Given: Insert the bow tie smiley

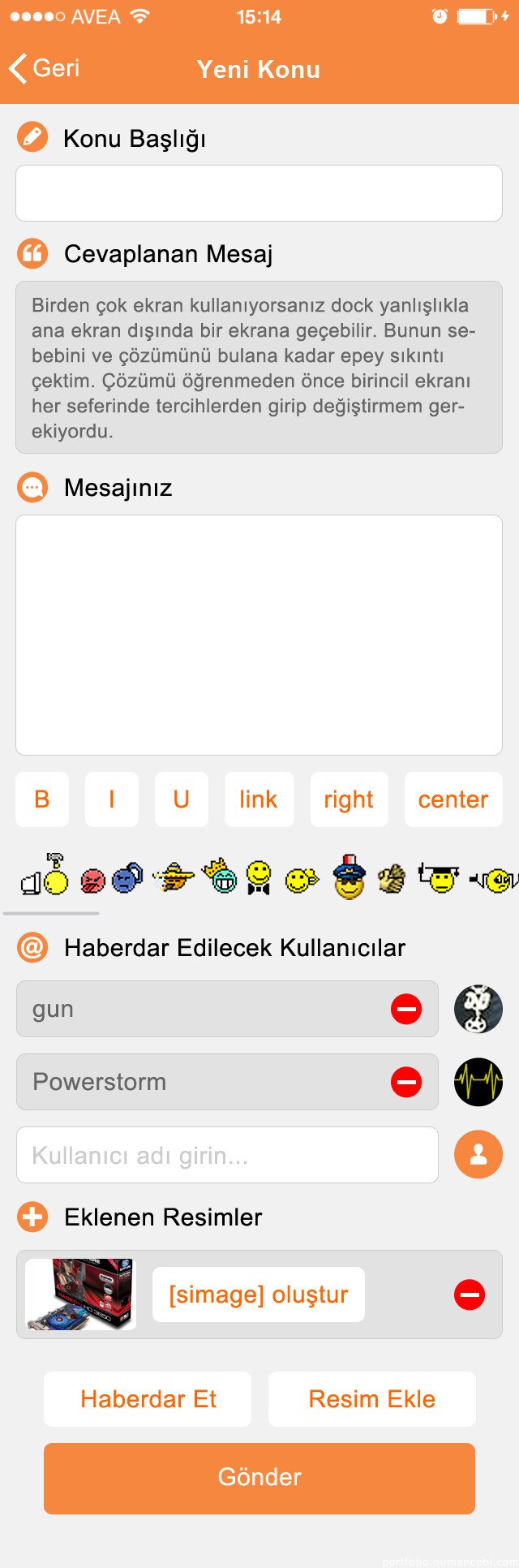Looking at the screenshot, I should coord(259,877).
